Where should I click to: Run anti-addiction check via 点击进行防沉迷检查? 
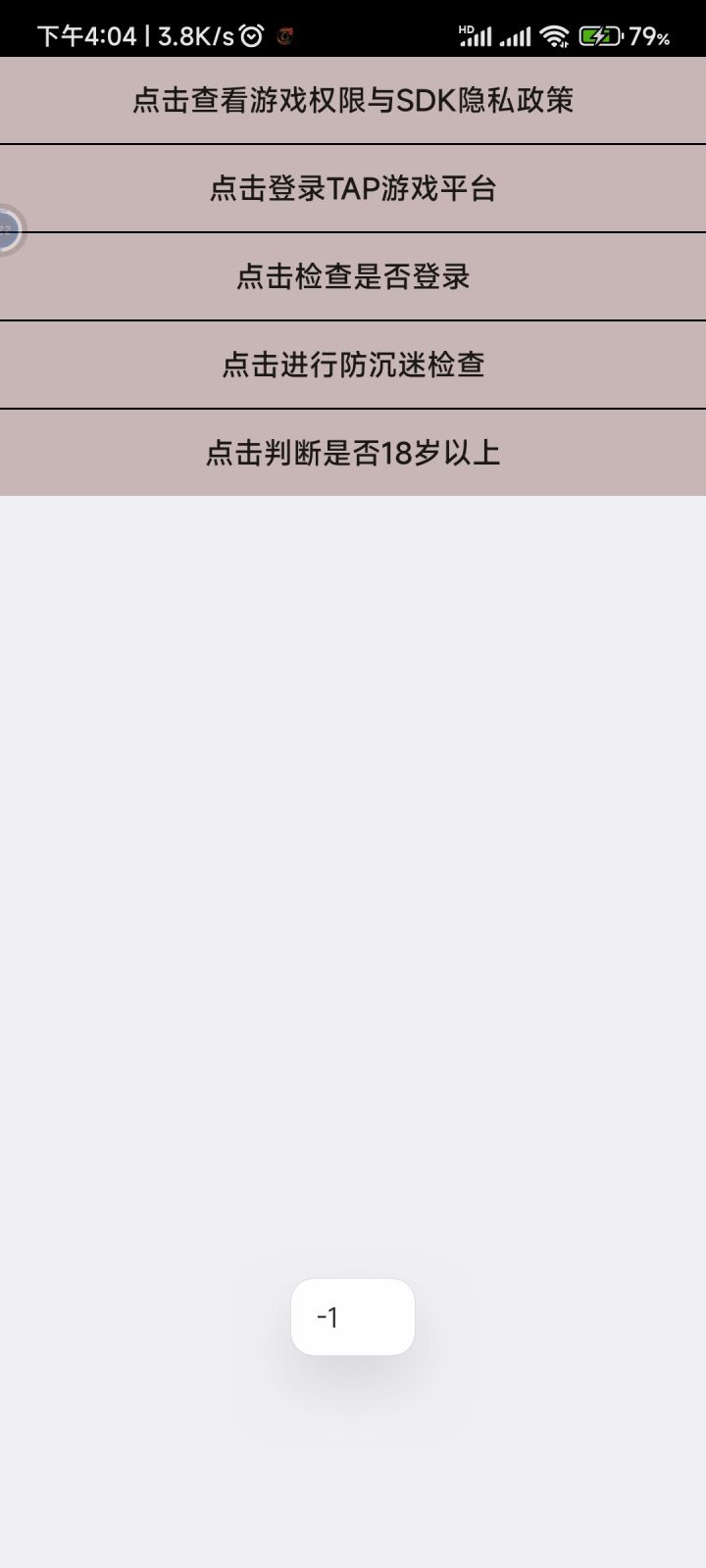pos(353,364)
